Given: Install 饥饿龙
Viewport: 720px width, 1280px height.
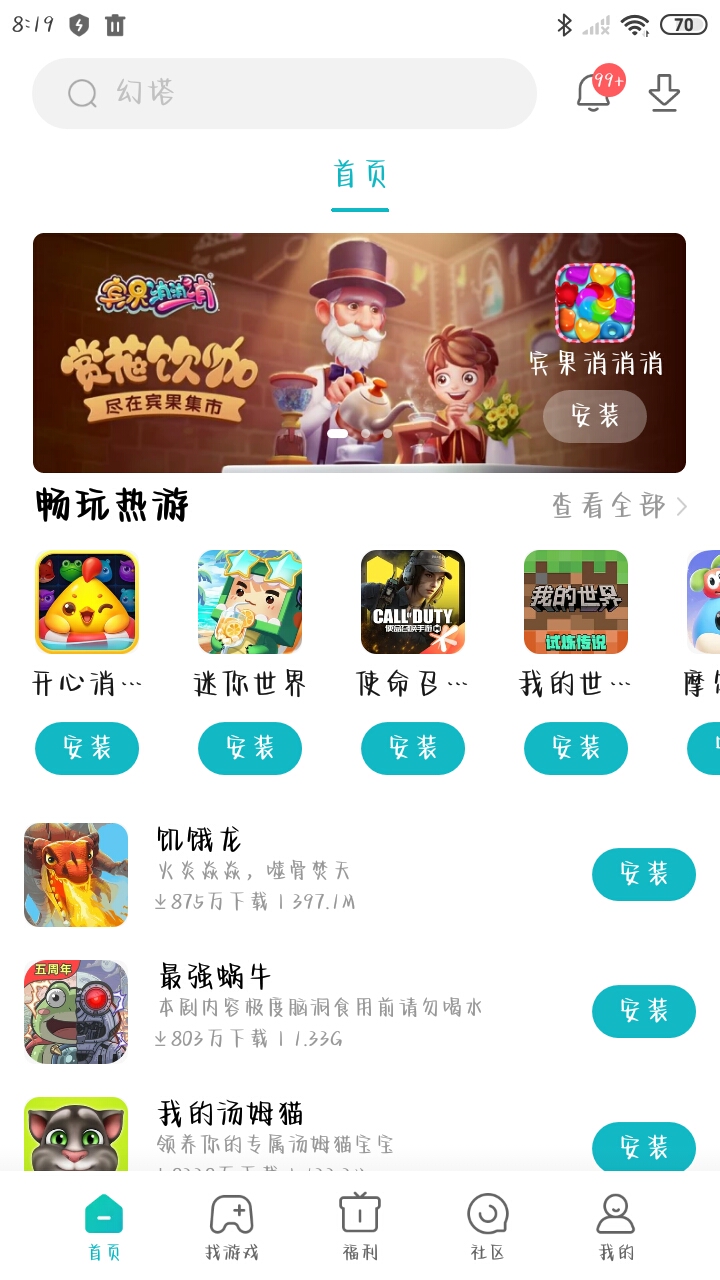Looking at the screenshot, I should [x=643, y=874].
